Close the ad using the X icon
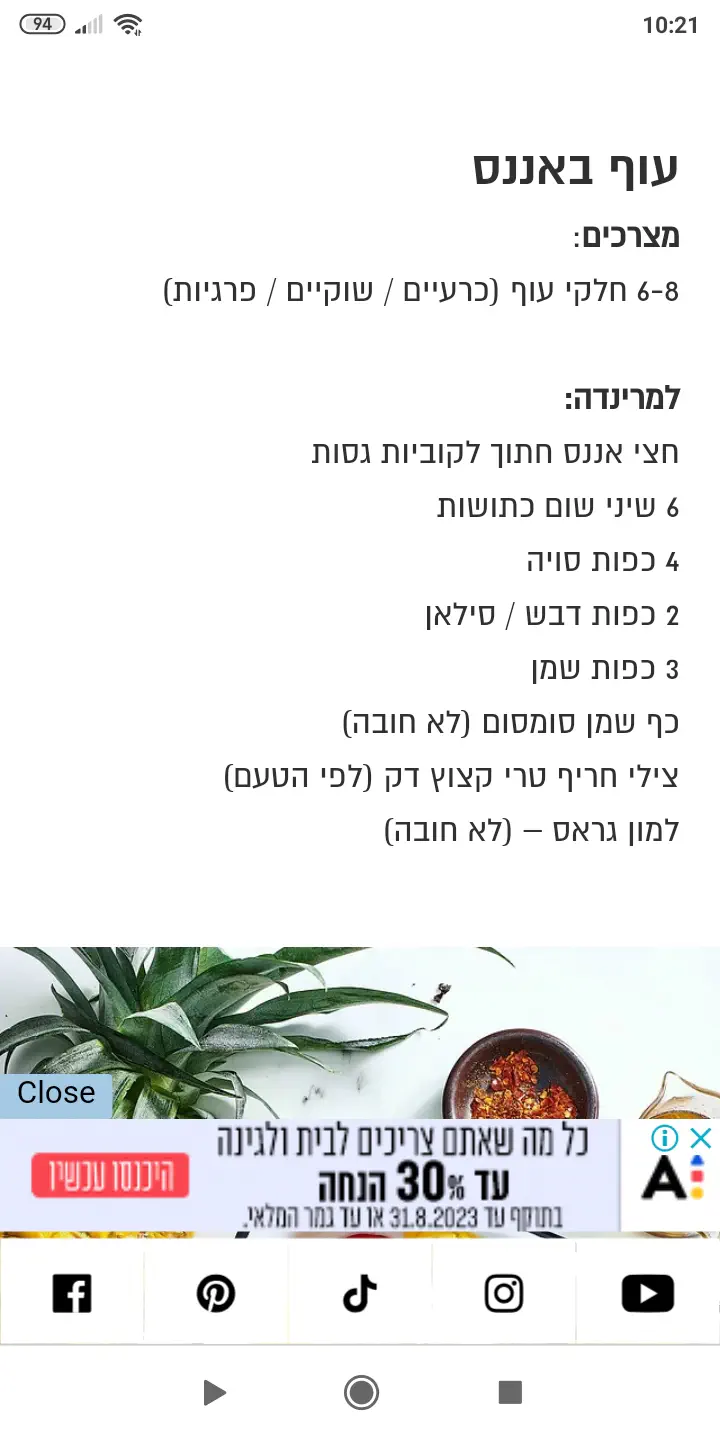Viewport: 720px width, 1440px height. (702, 1138)
